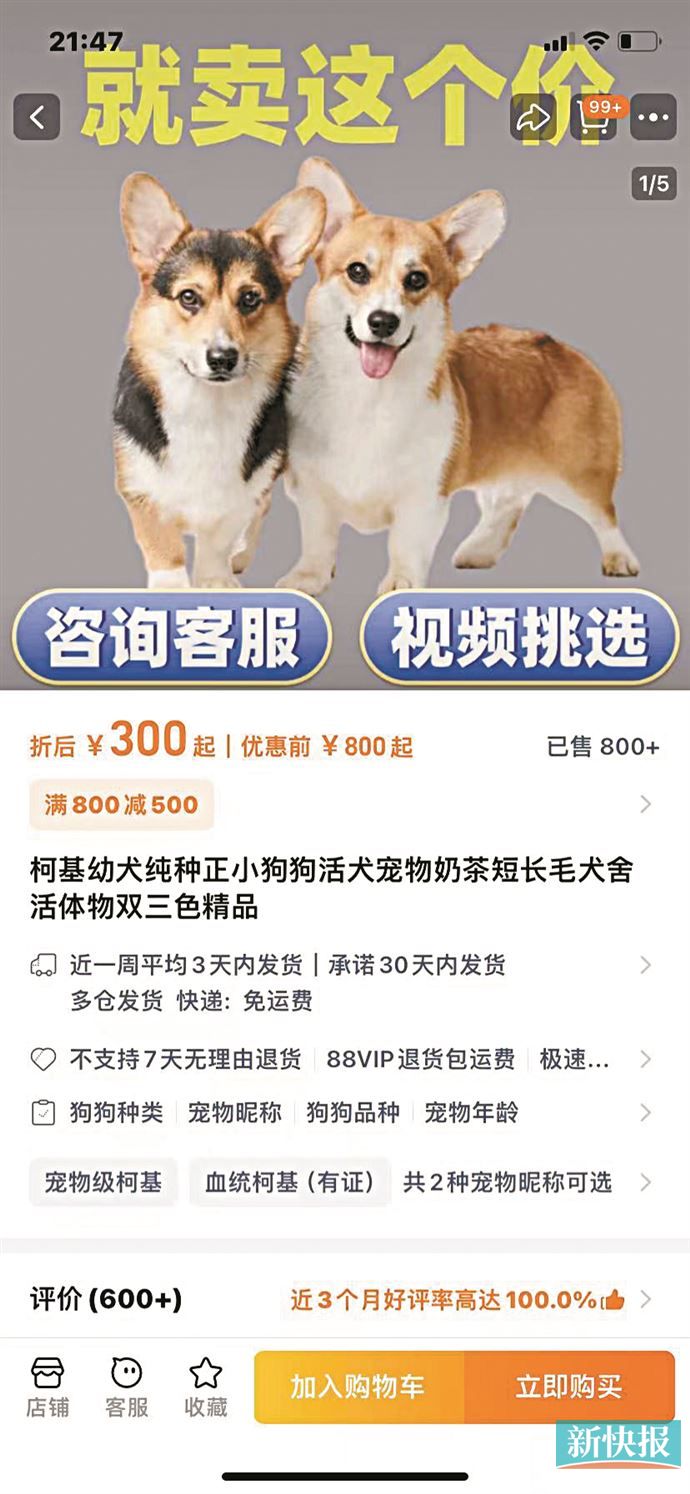This screenshot has height=1494, width=690.
Task: Open the three-dot overflow menu
Action: coord(654,118)
